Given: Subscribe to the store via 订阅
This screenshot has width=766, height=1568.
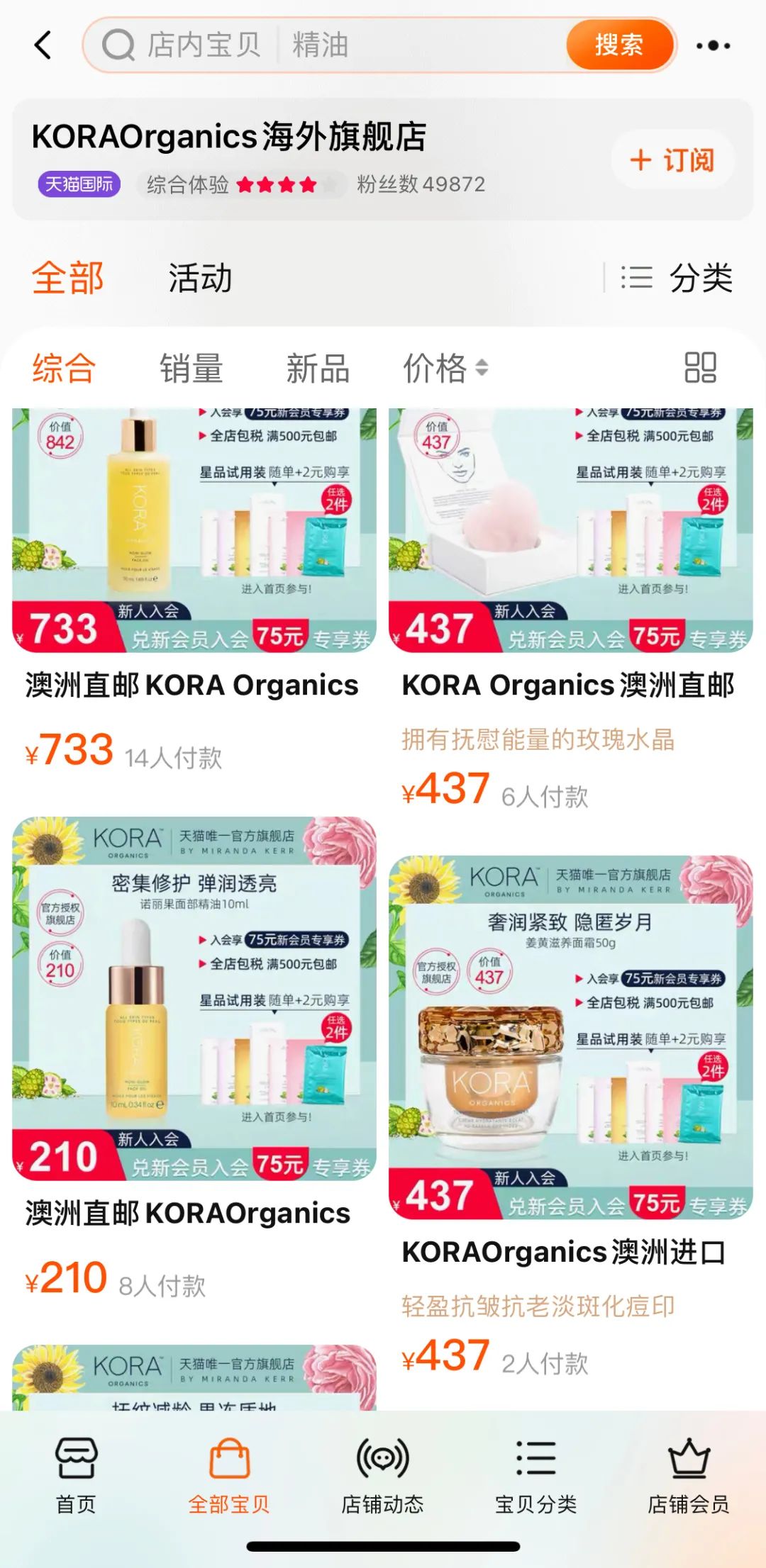Looking at the screenshot, I should pyautogui.click(x=672, y=160).
